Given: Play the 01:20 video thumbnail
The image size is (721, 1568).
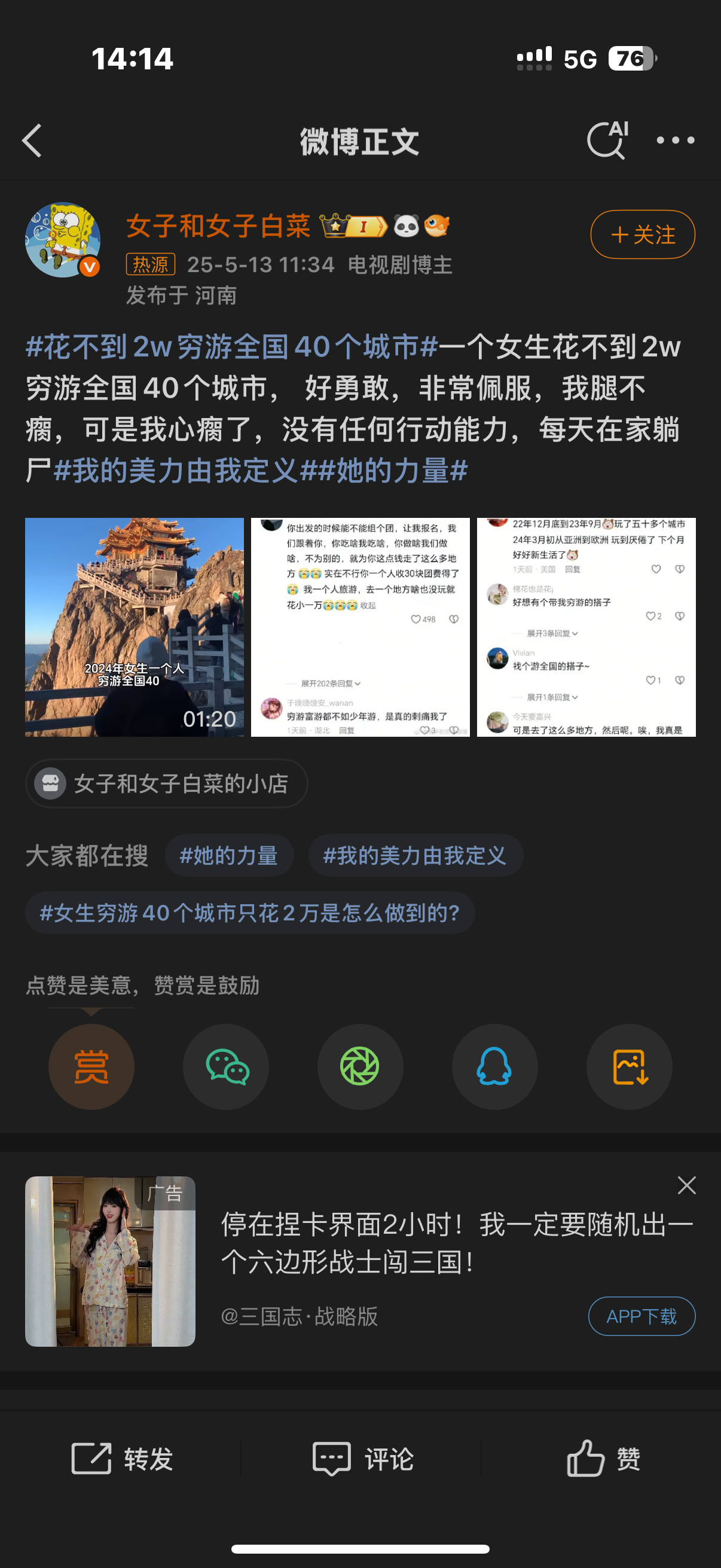Looking at the screenshot, I should (x=135, y=627).
